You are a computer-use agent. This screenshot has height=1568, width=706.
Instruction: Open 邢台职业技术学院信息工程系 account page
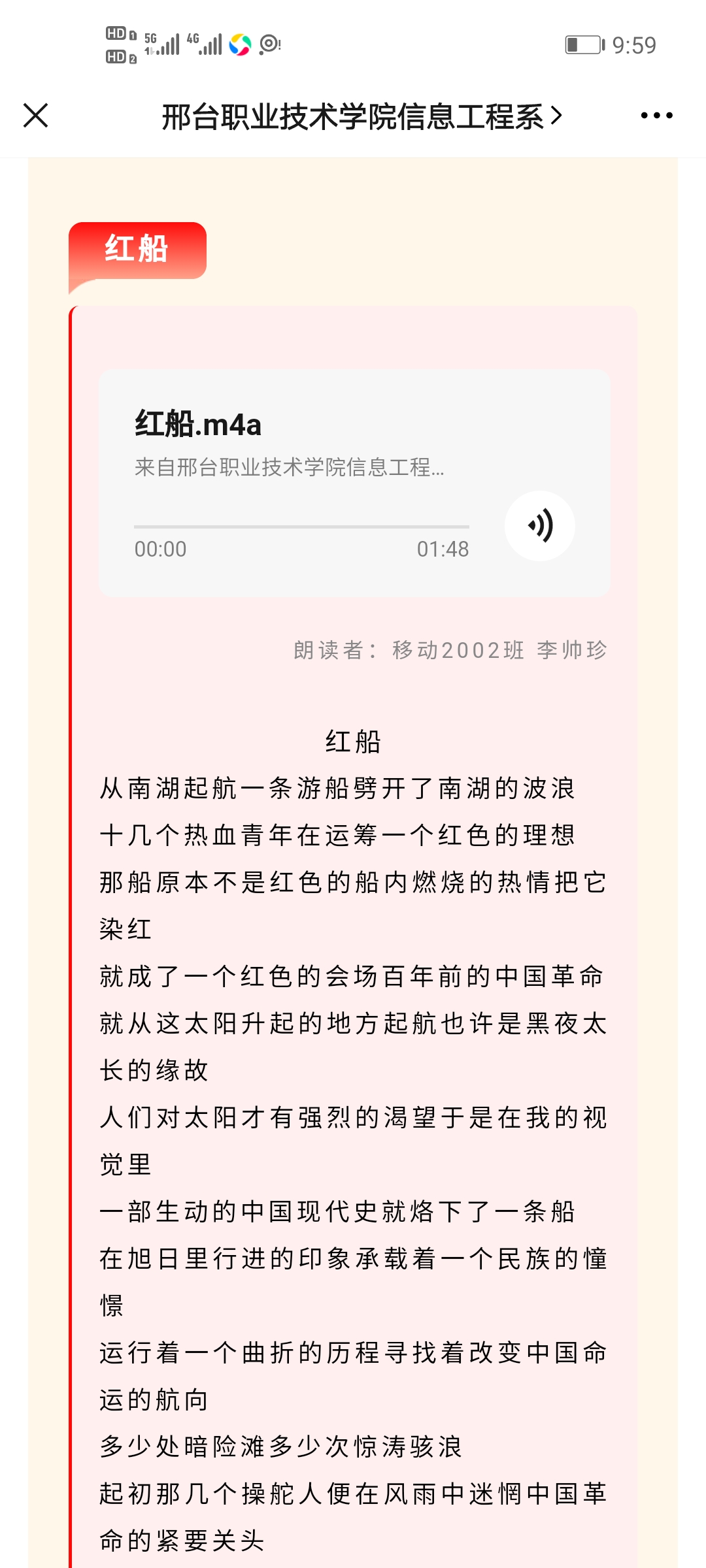[x=361, y=117]
